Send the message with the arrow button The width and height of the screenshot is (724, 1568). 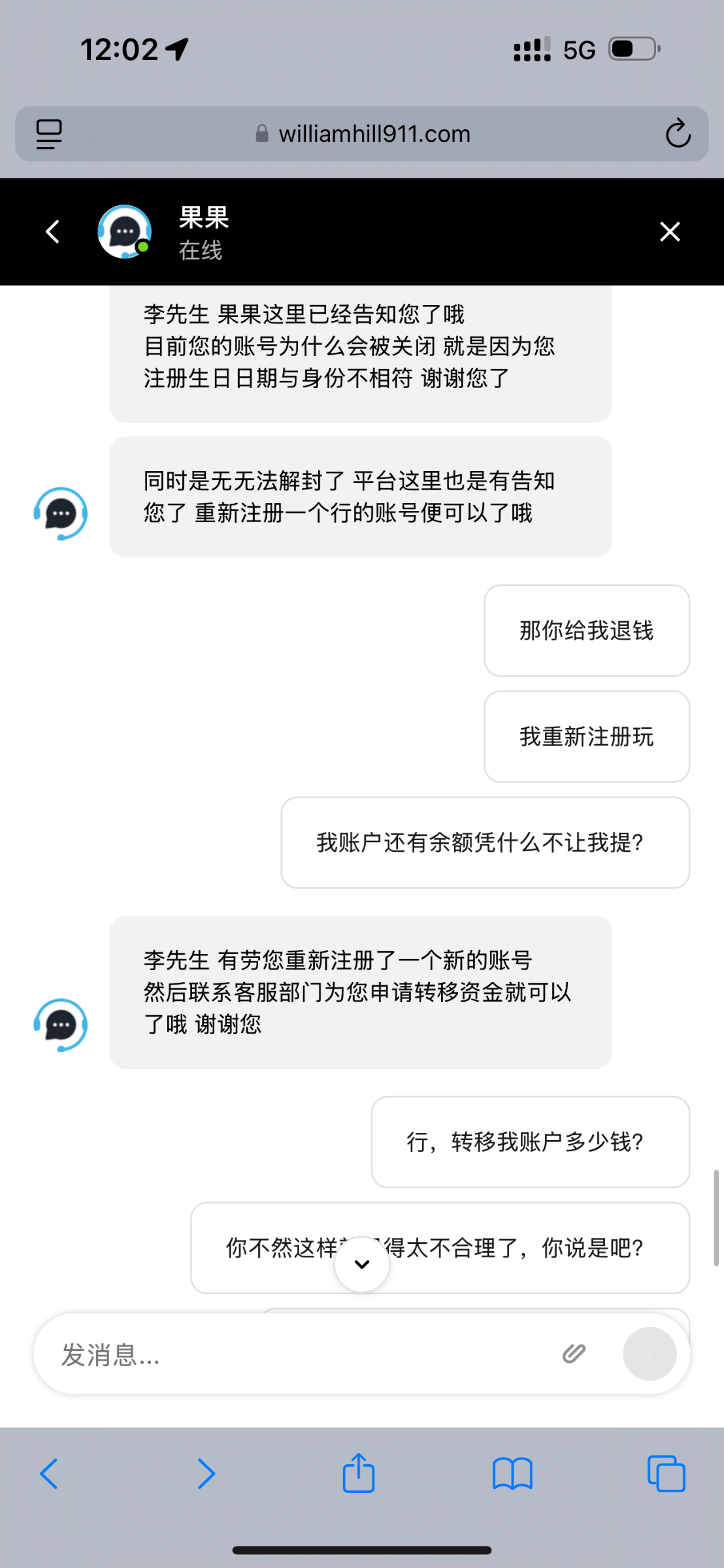tap(650, 1354)
